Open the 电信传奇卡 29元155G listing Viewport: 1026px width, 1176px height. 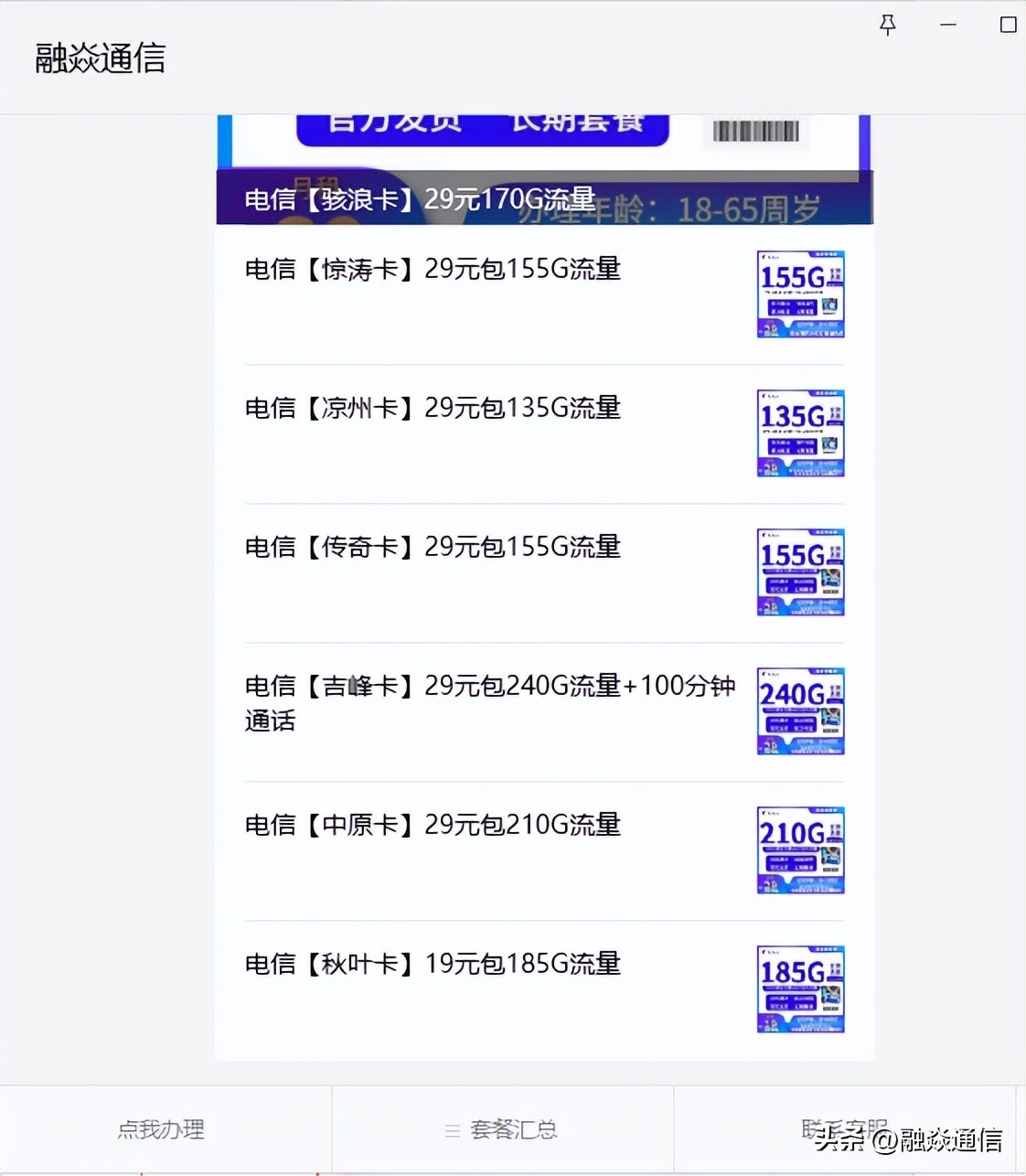(432, 547)
